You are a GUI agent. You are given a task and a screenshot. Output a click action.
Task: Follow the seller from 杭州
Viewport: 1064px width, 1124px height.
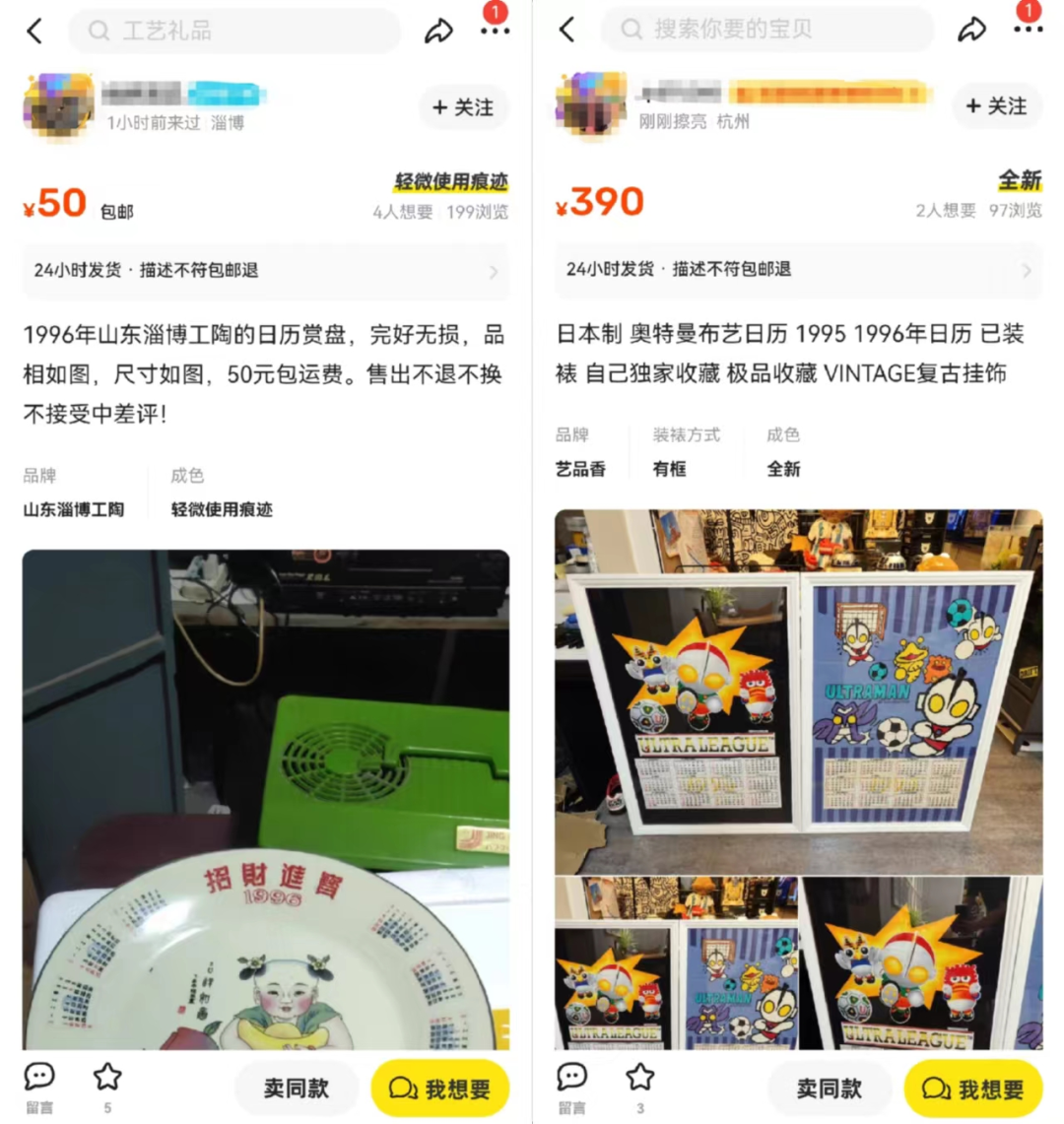996,106
